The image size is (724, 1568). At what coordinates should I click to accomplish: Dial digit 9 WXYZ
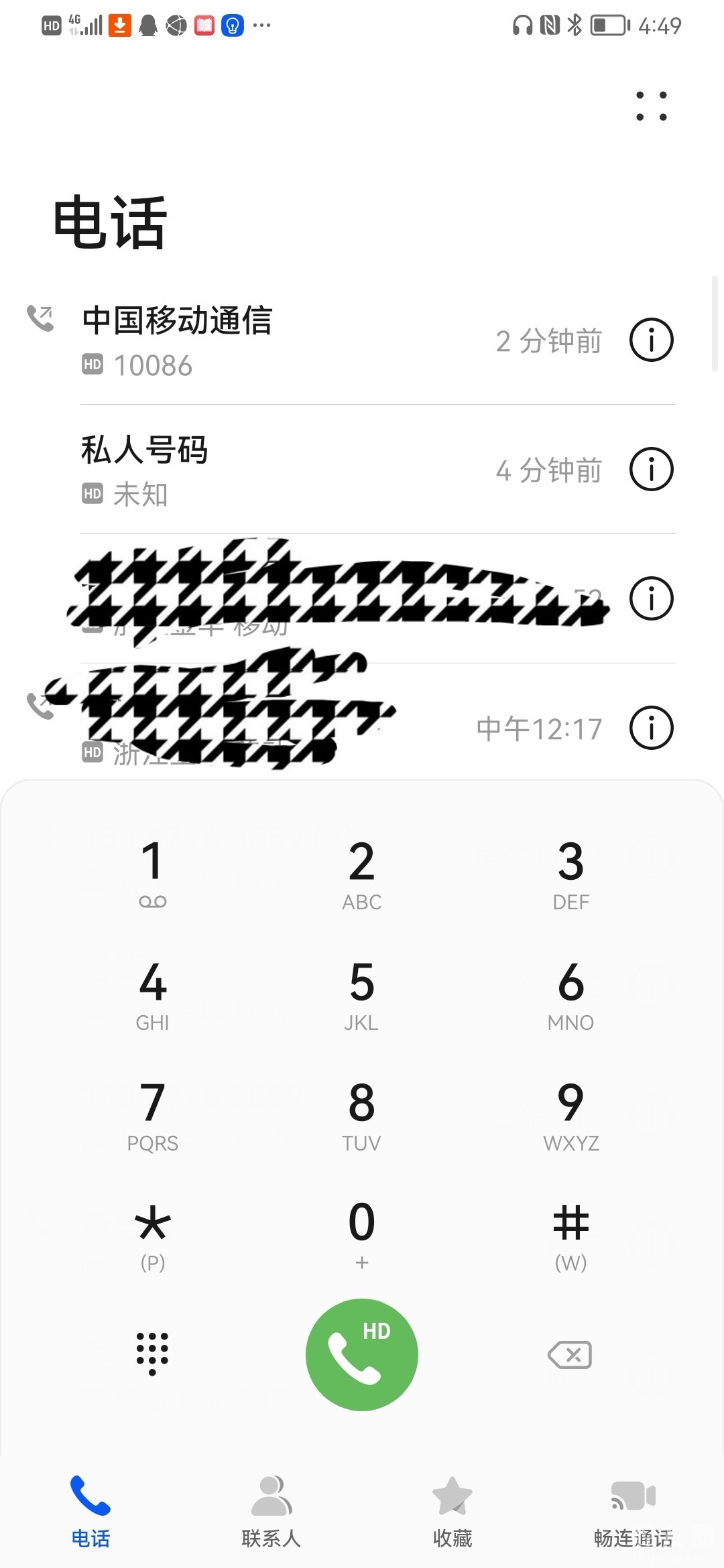click(570, 1114)
